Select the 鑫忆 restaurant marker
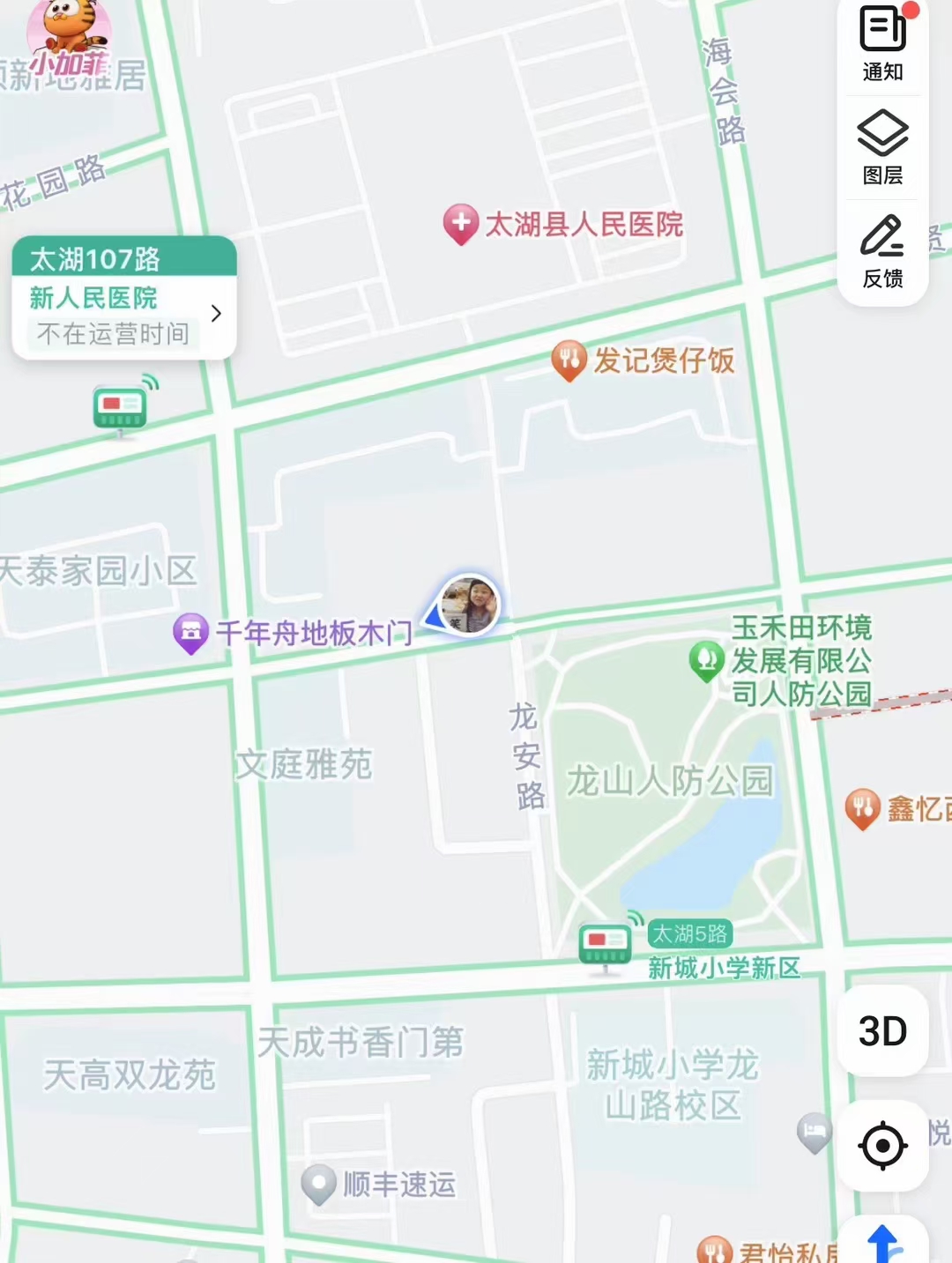The width and height of the screenshot is (952, 1263). click(862, 808)
